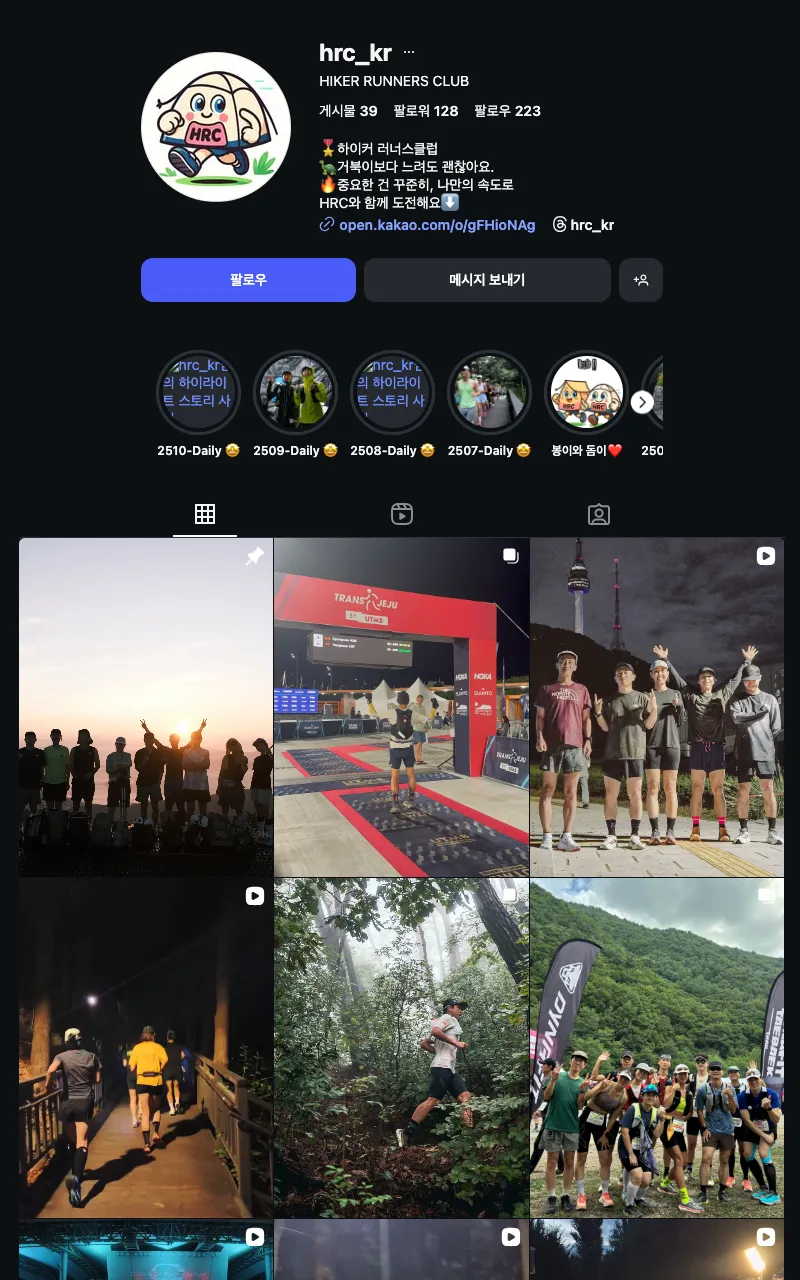The width and height of the screenshot is (800, 1280).
Task: Select the posts grid view icon
Action: click(205, 513)
